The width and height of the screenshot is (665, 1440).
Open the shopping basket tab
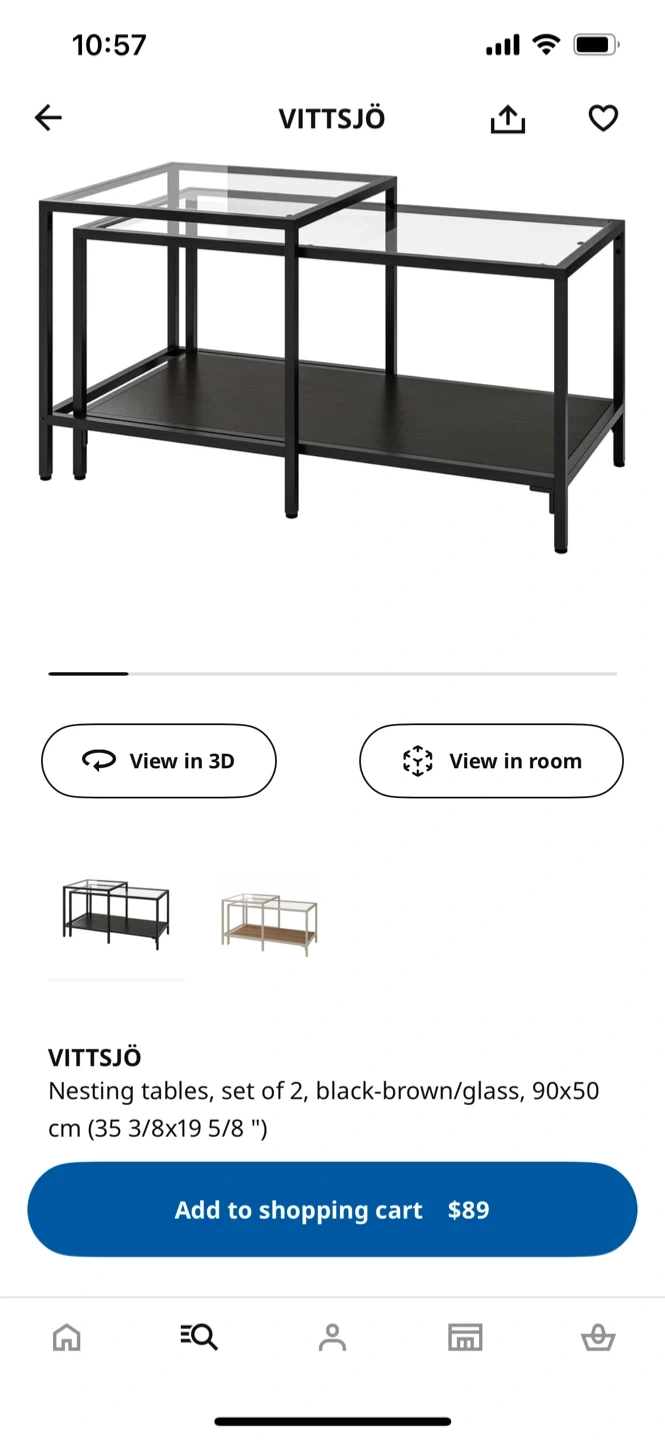598,1337
